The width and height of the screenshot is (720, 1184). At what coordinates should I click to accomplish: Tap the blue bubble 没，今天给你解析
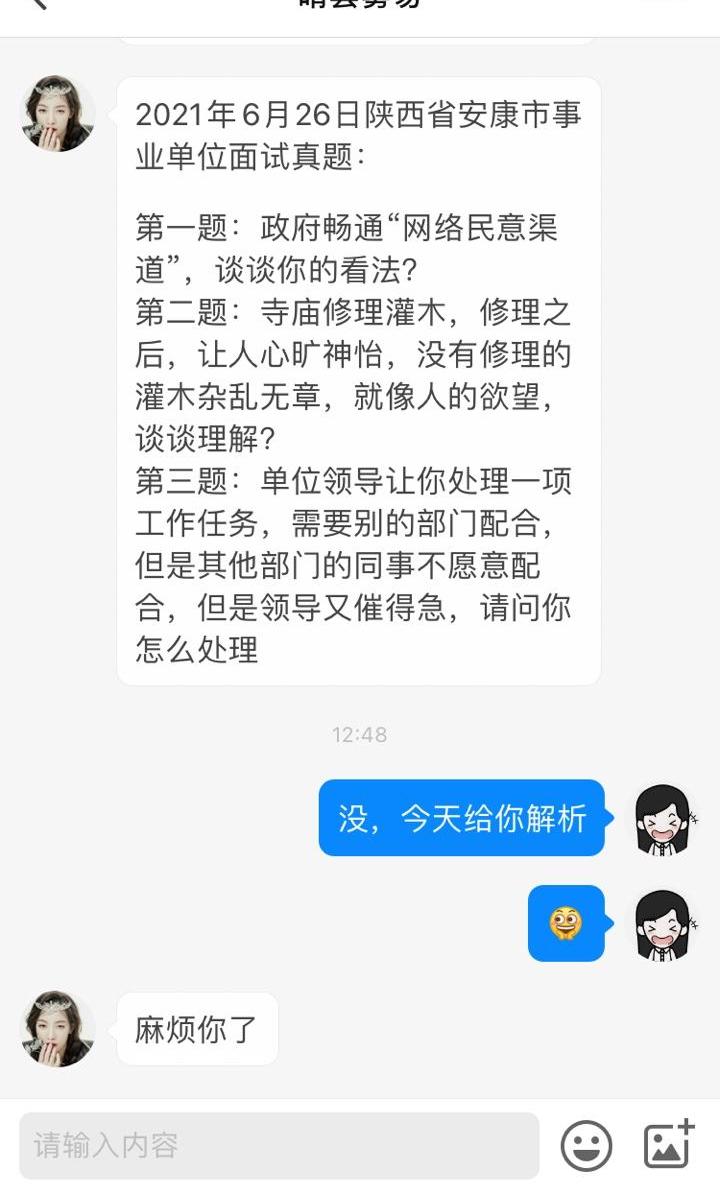pyautogui.click(x=461, y=817)
